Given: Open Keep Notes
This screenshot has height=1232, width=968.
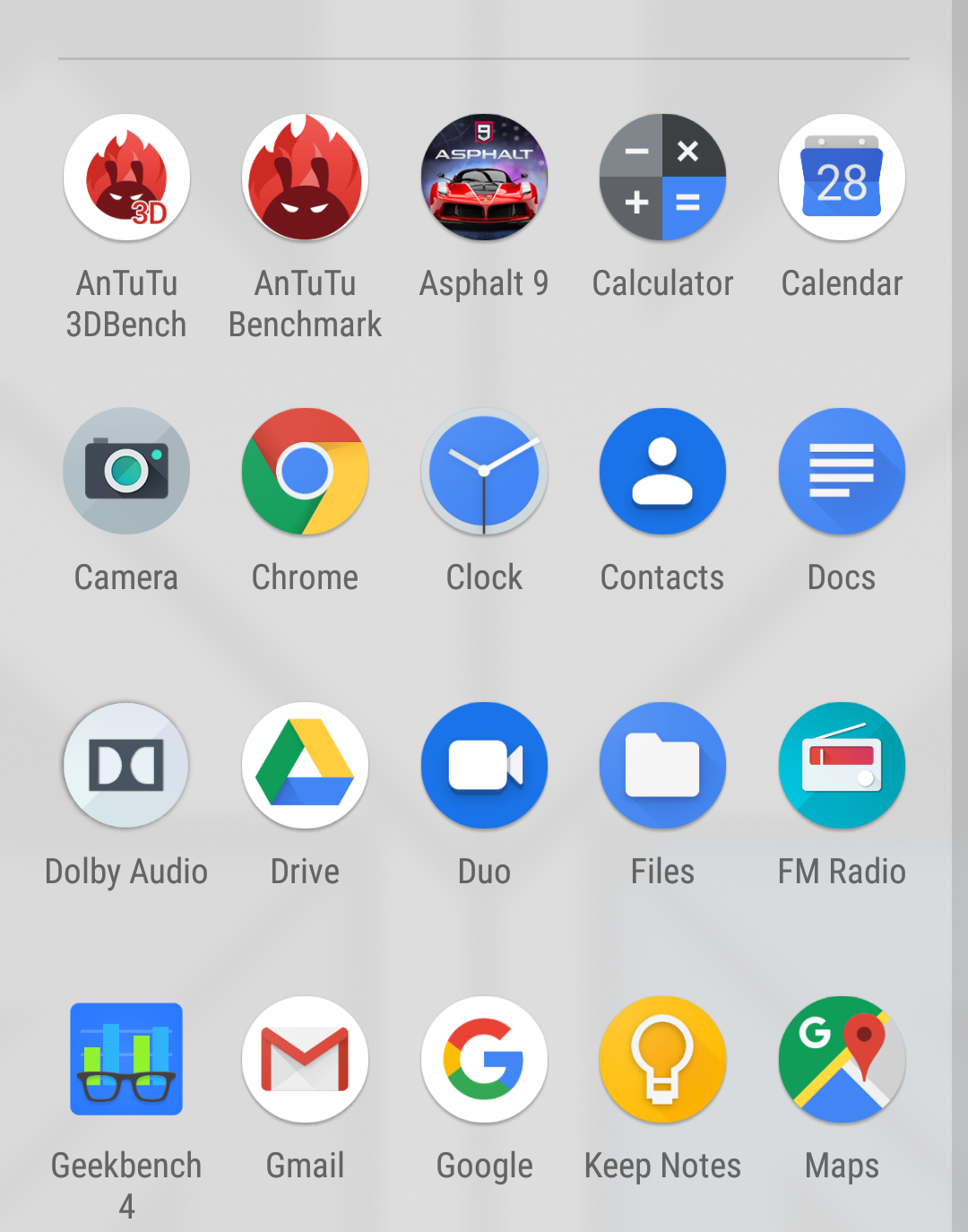Looking at the screenshot, I should [x=662, y=1060].
